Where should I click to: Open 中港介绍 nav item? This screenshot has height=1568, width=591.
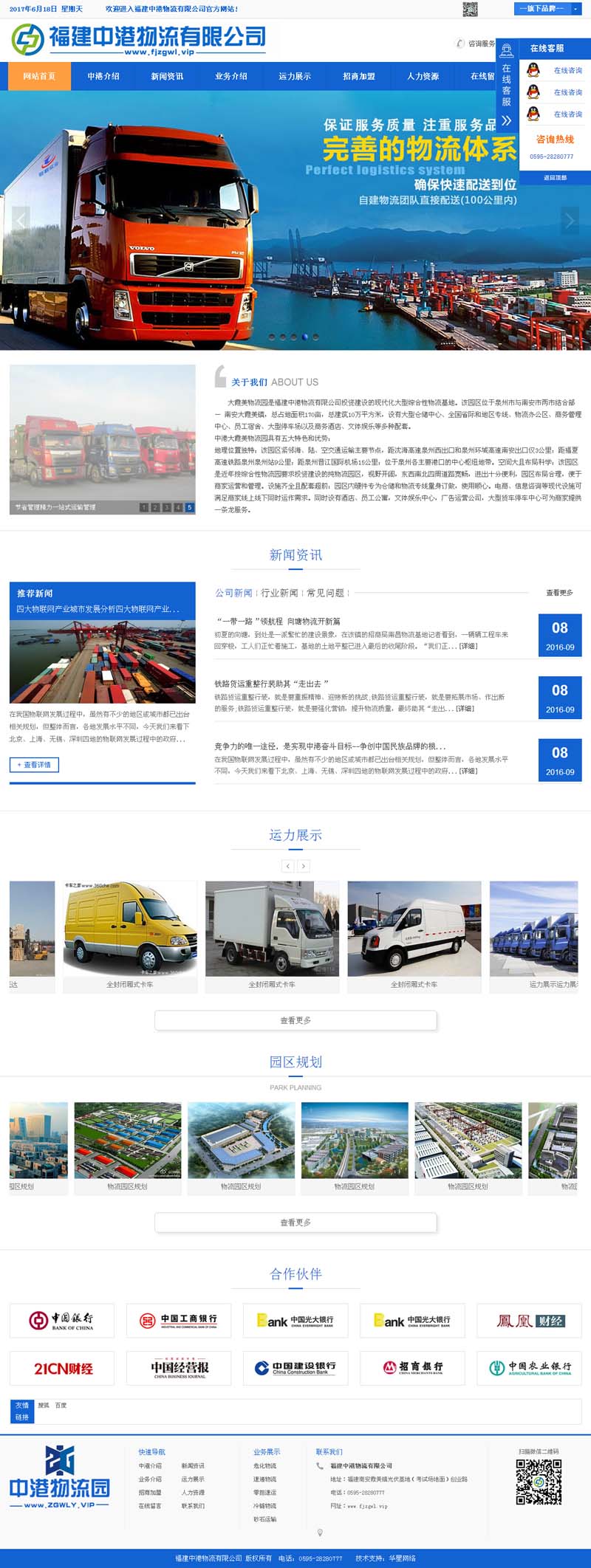(103, 76)
